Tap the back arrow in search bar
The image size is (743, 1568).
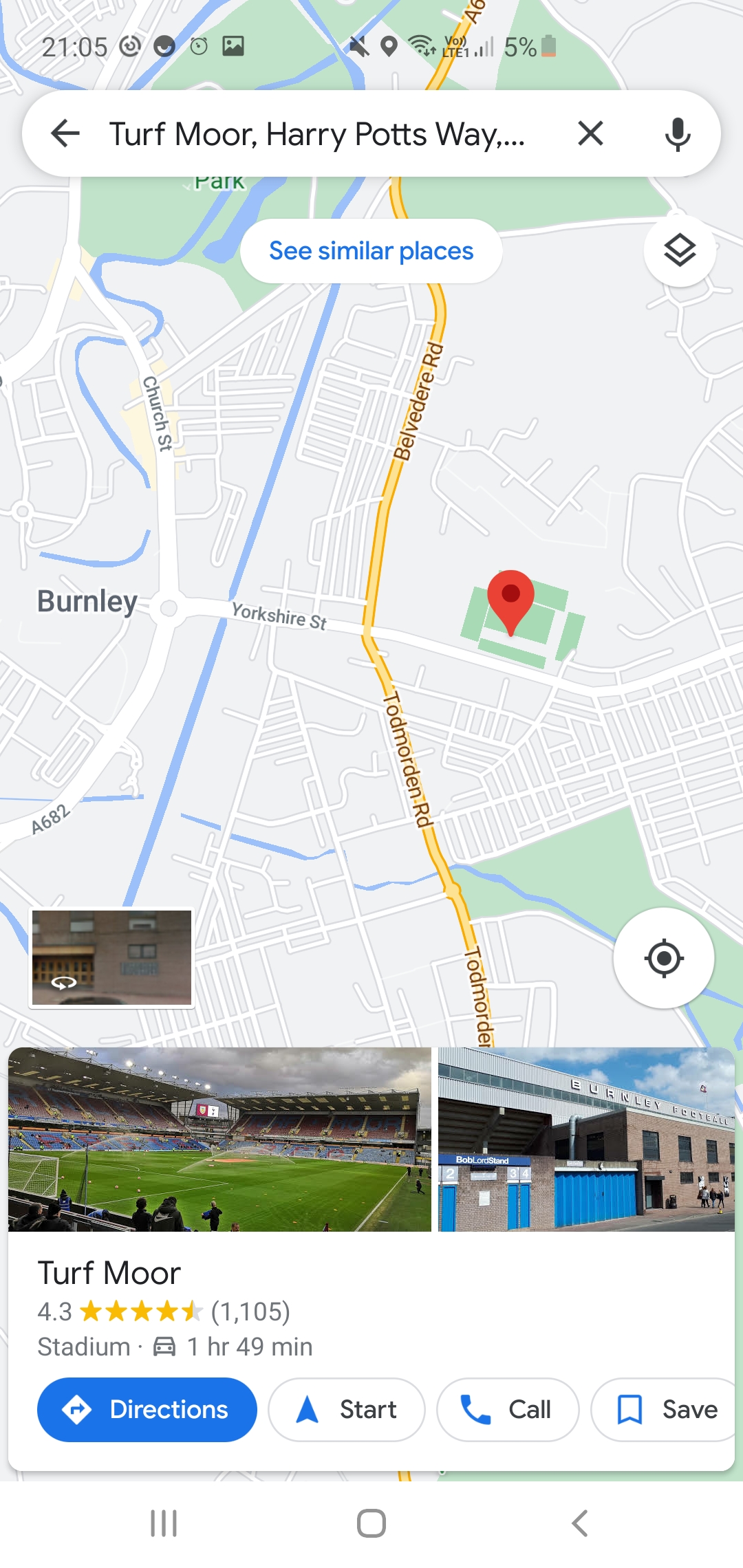coord(66,133)
